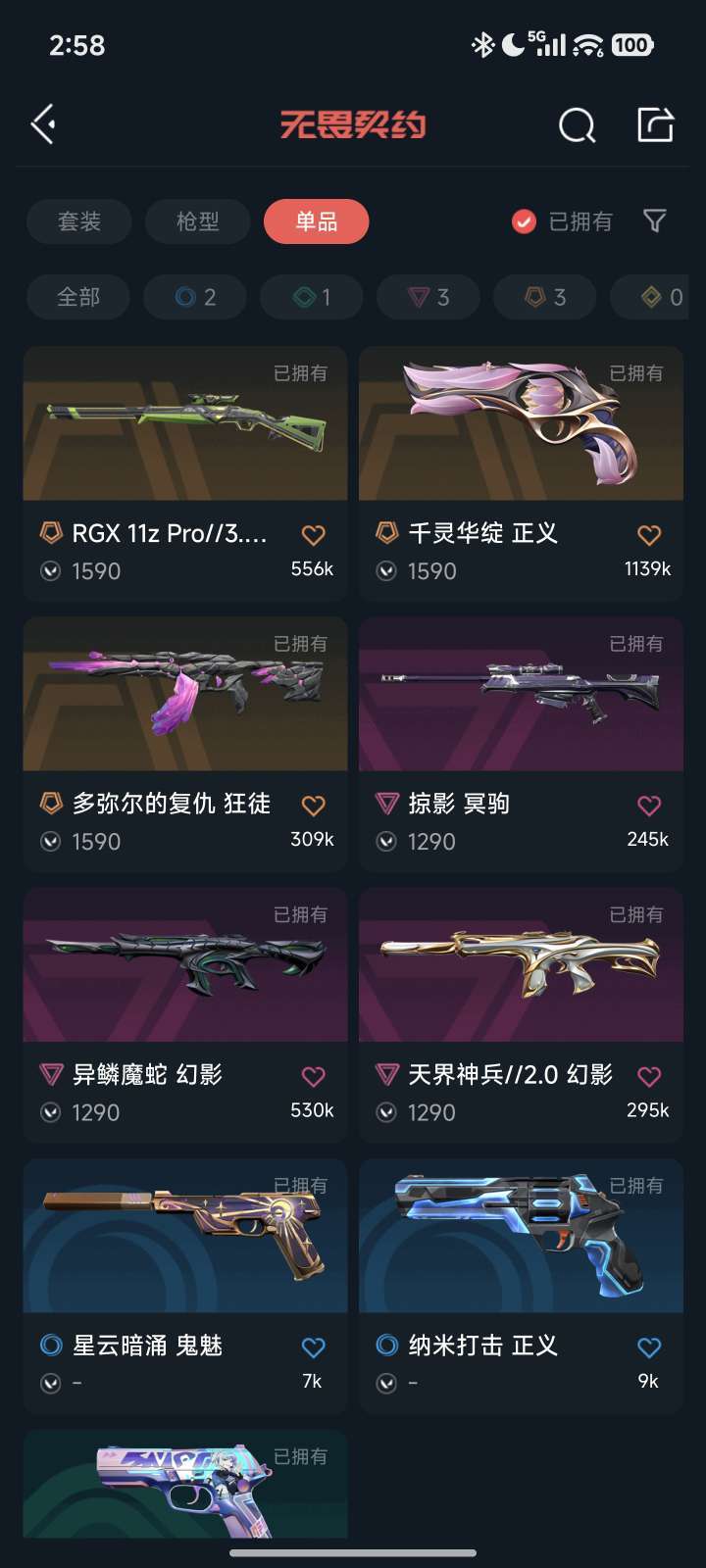This screenshot has width=706, height=1568.
Task: Go back using the top-left arrow
Action: pos(43,124)
